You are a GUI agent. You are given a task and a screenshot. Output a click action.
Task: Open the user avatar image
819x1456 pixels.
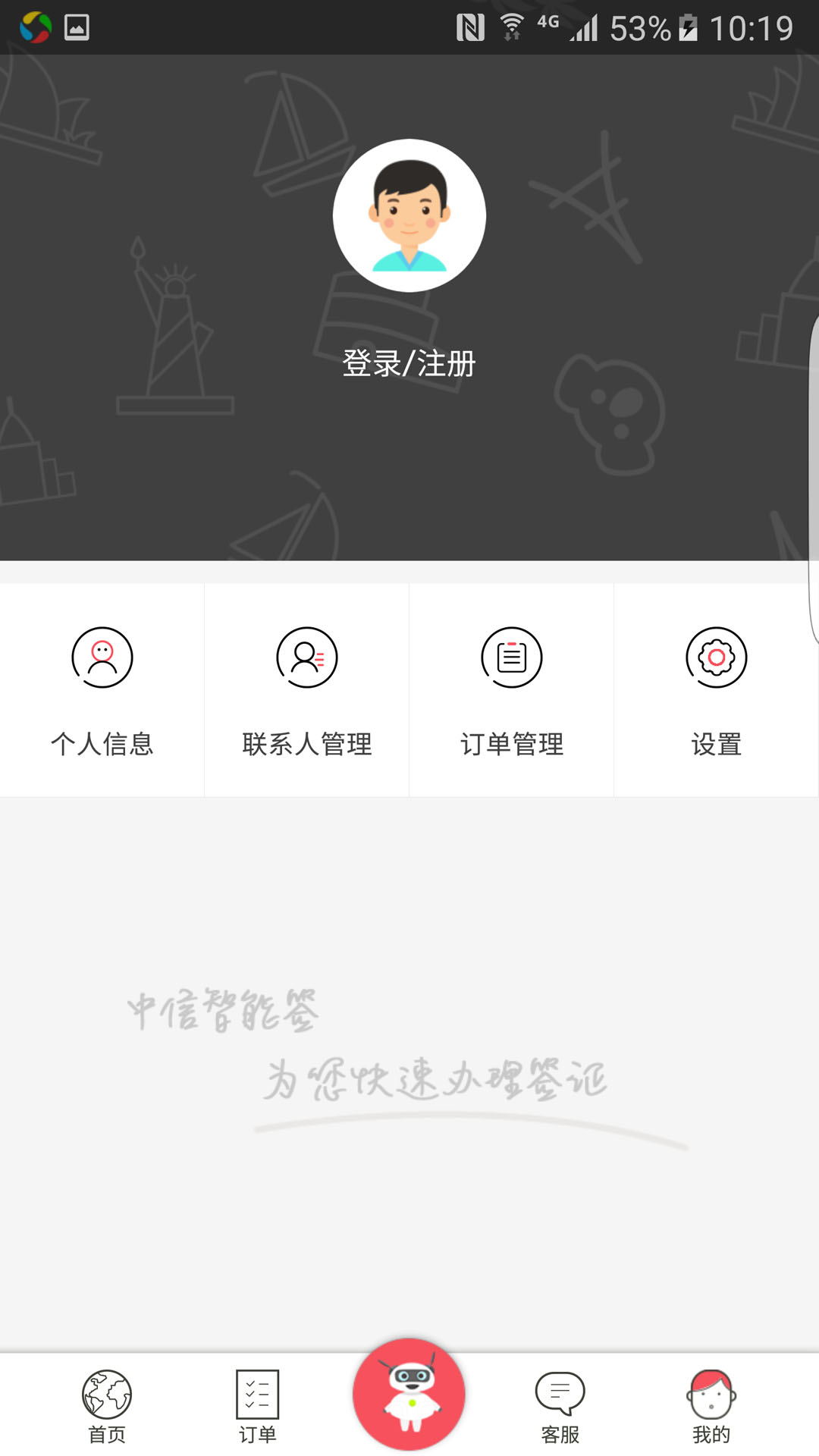tap(409, 215)
